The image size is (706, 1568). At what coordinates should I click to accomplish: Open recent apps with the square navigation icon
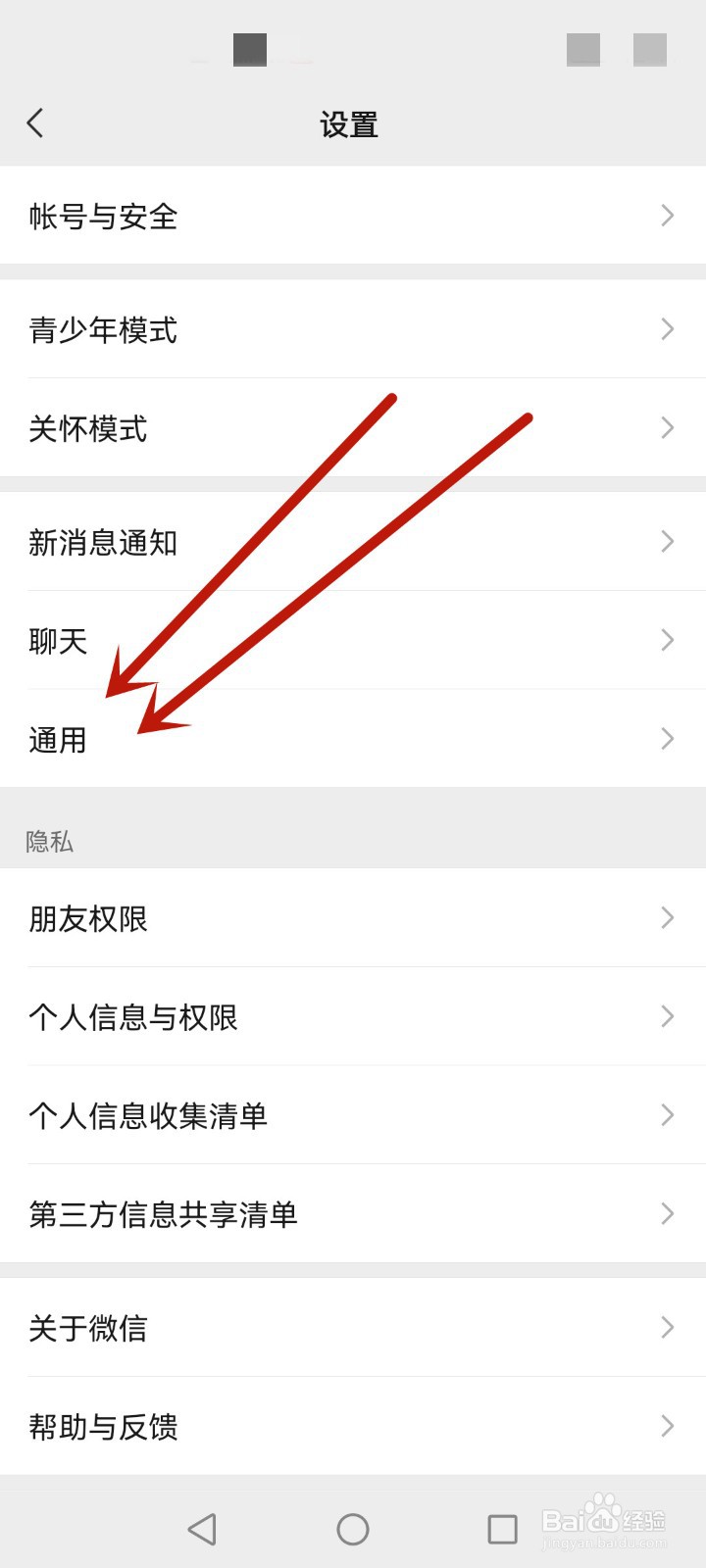click(x=502, y=1528)
